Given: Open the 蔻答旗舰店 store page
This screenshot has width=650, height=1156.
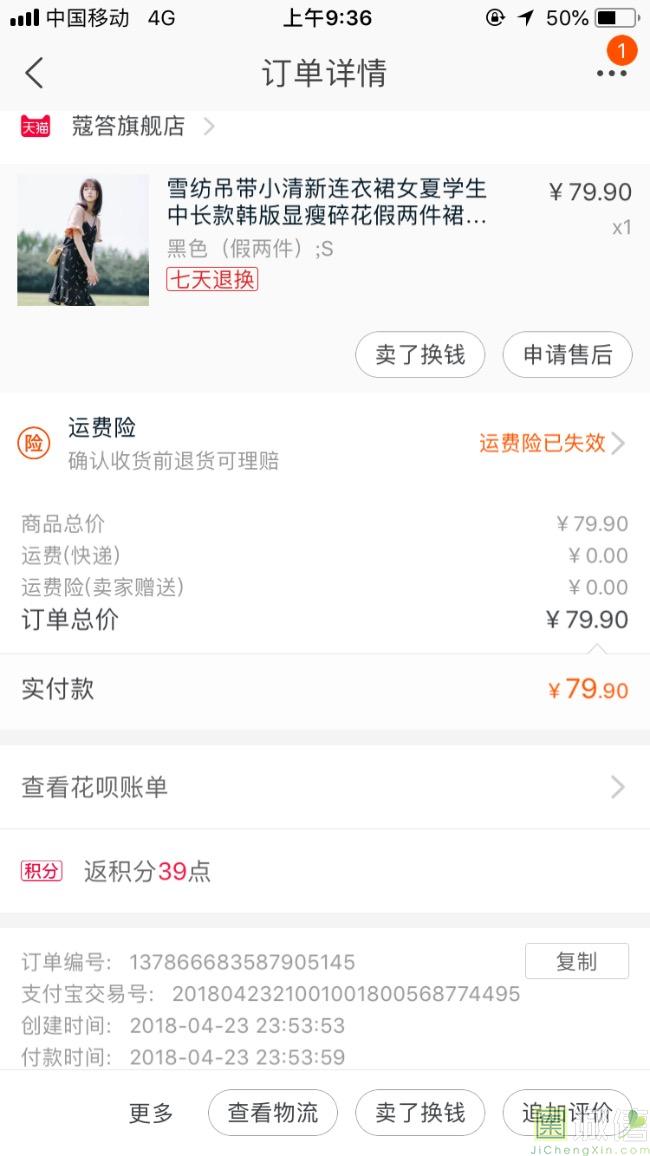Looking at the screenshot, I should pos(128,126).
